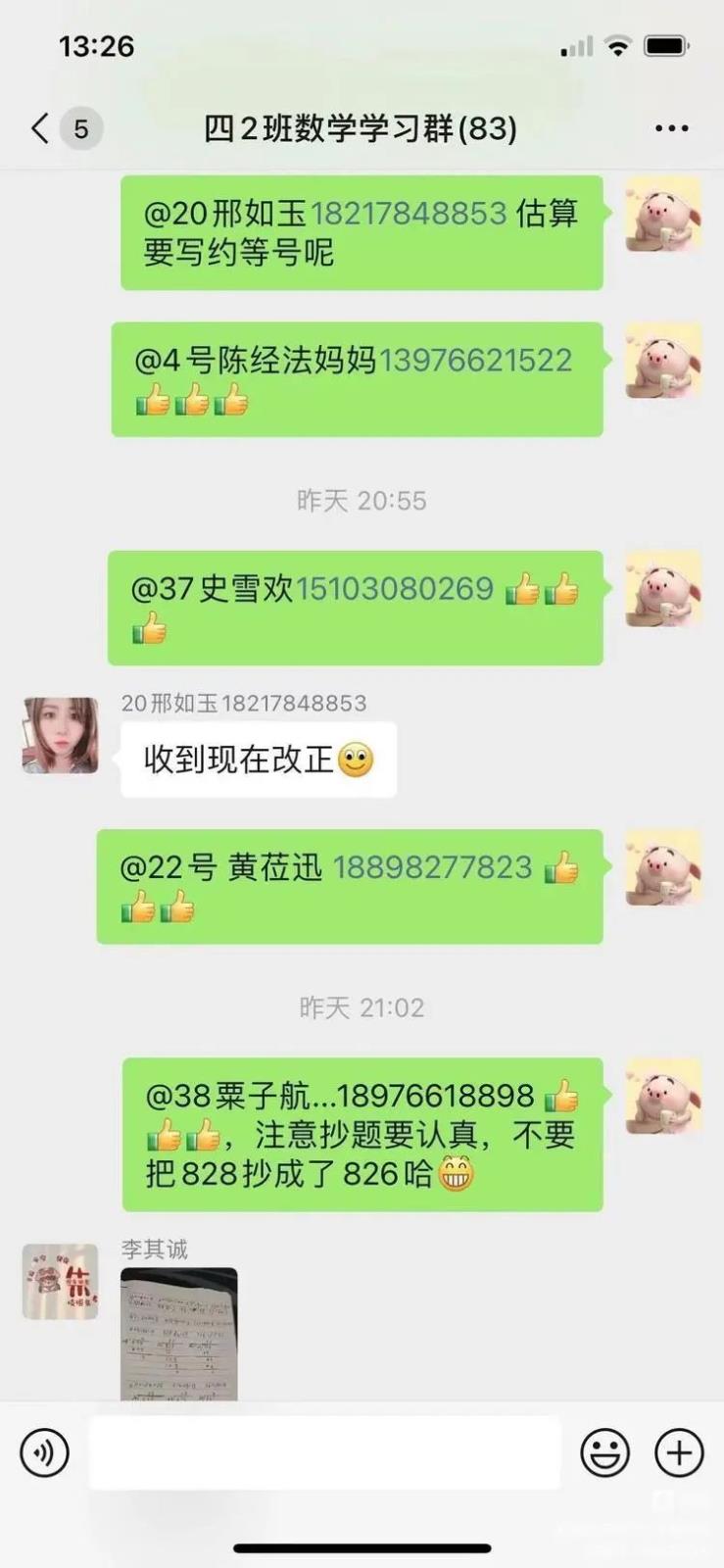
Task: Open the photo sent by 李其诚
Action: [x=178, y=1333]
